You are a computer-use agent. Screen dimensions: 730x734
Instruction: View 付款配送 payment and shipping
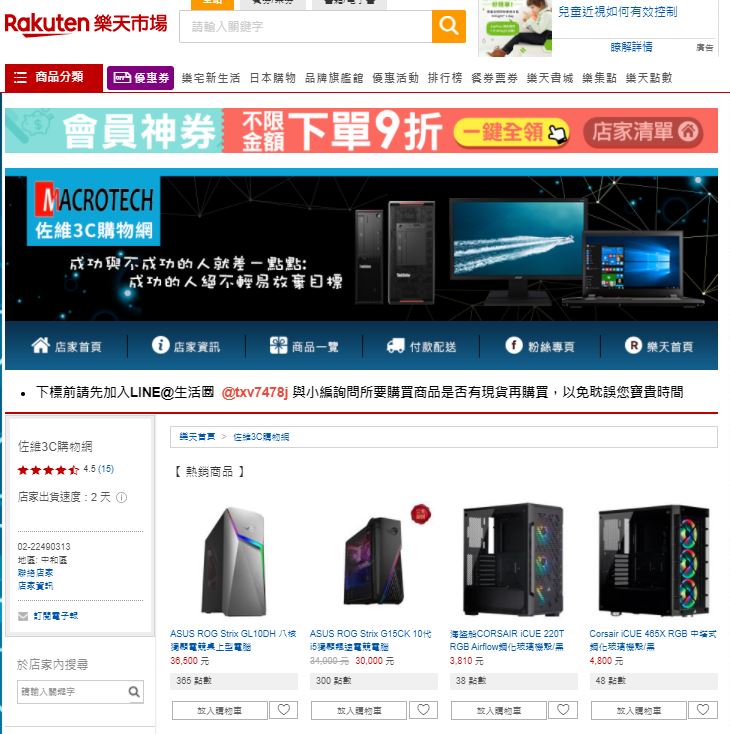point(421,346)
